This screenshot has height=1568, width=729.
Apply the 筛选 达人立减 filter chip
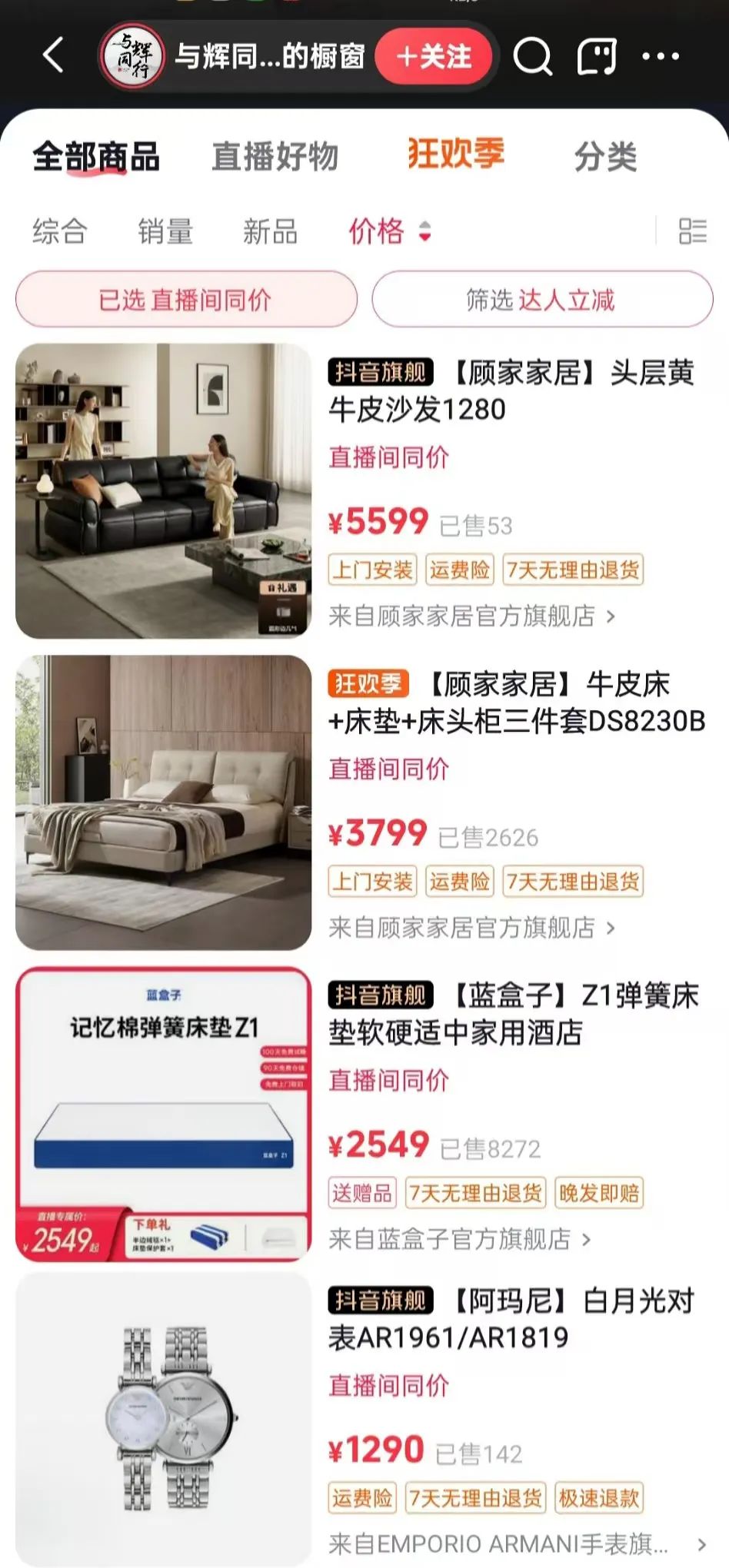[x=542, y=299]
